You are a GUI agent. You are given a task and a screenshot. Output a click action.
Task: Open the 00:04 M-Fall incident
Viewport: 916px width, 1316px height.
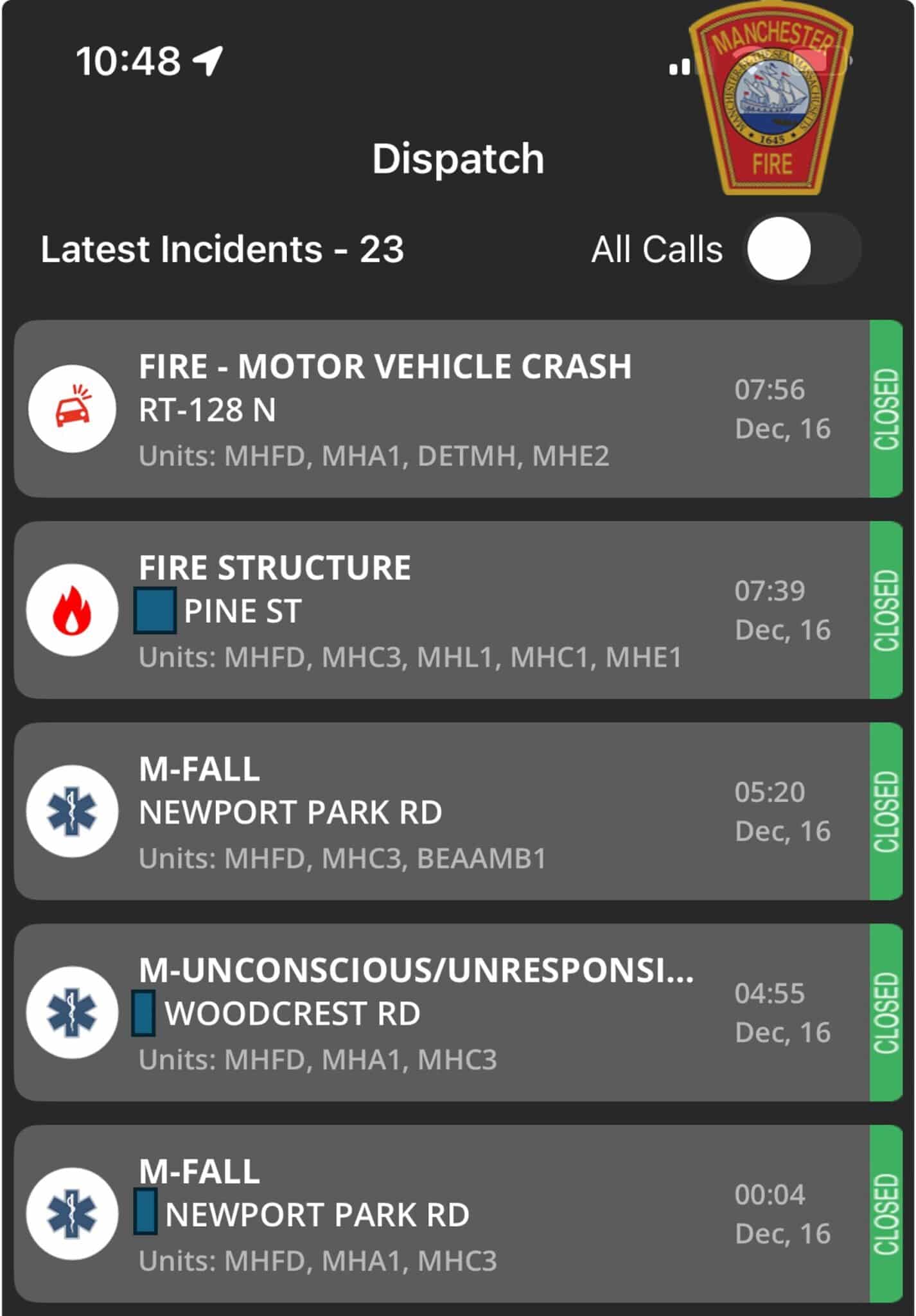[443, 1213]
